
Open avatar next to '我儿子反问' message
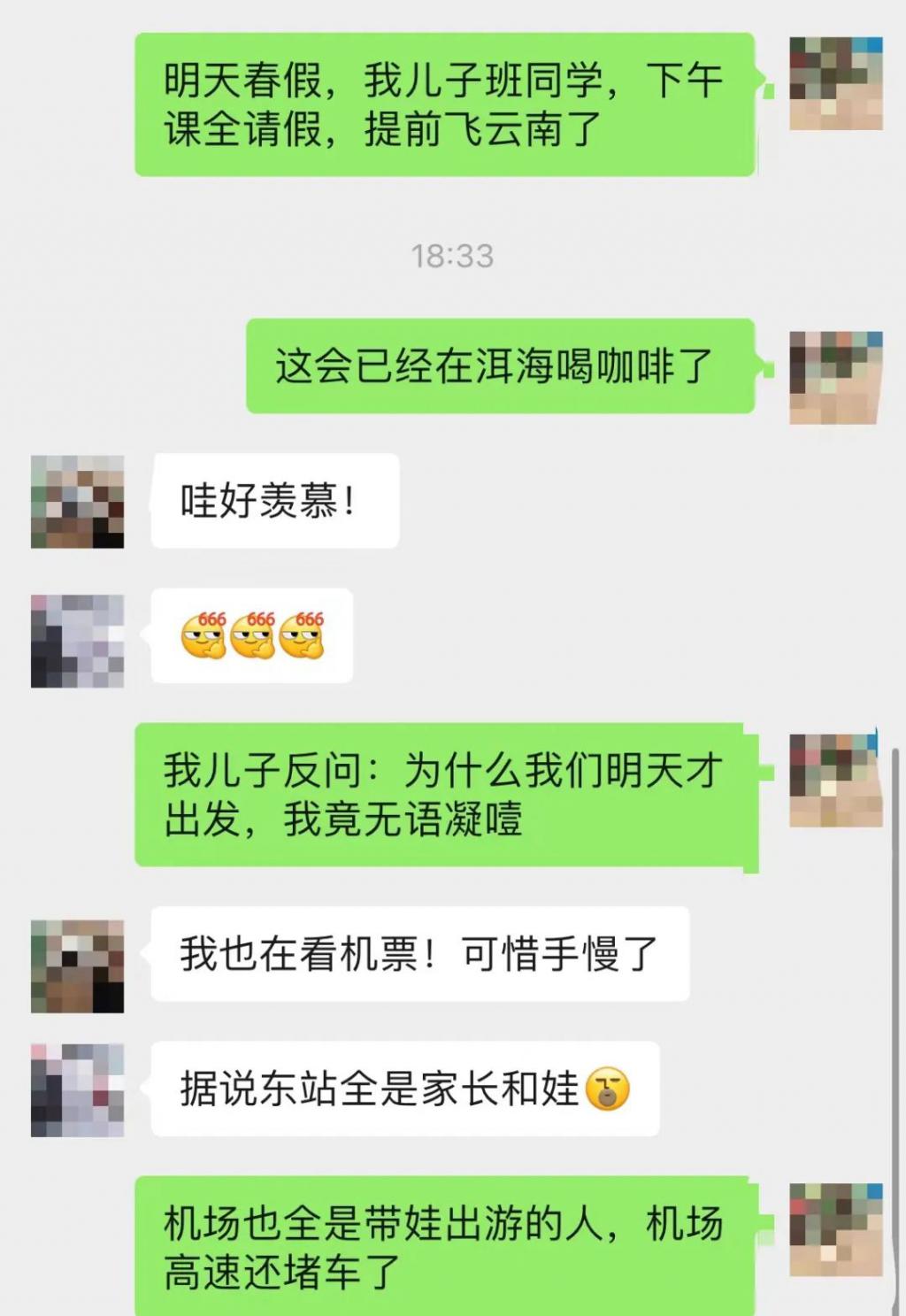click(835, 781)
